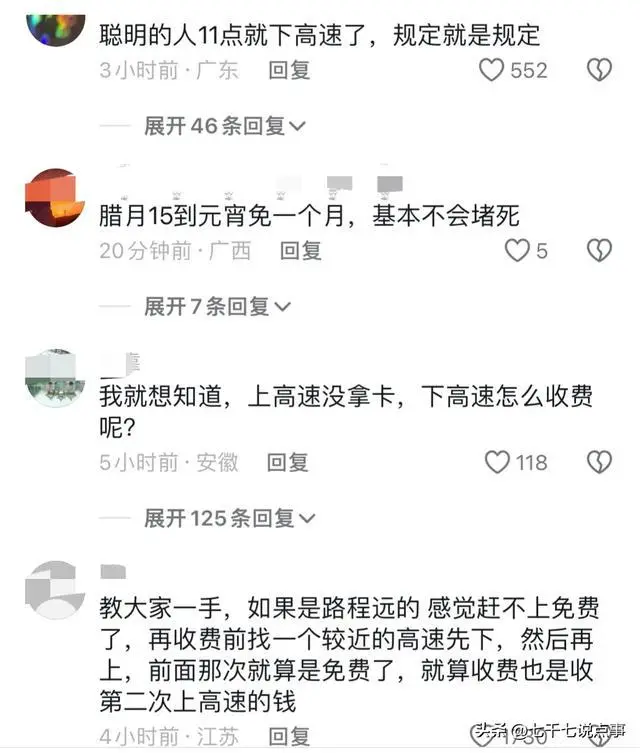Viewport: 640px width, 753px height.
Task: Like the 腊月15到元宵 comment
Action: coord(516,251)
